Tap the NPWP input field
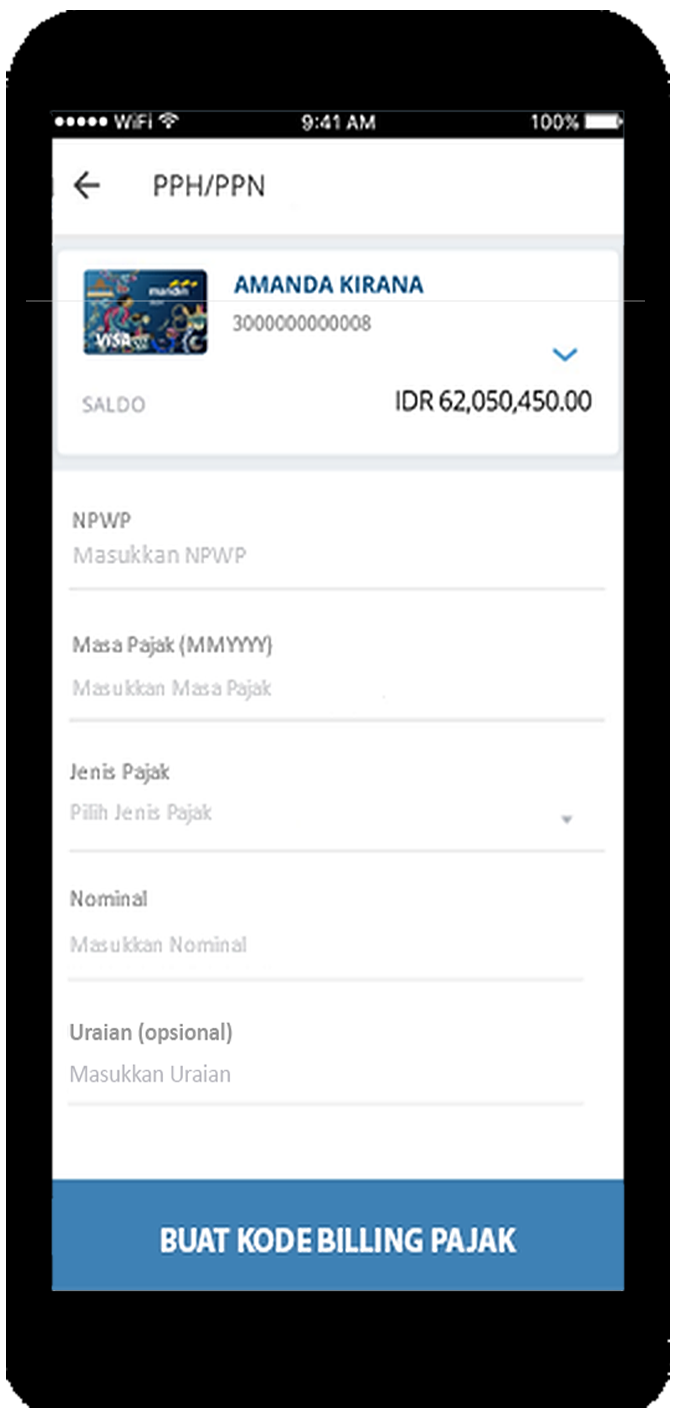The image size is (676, 1417). click(x=337, y=556)
